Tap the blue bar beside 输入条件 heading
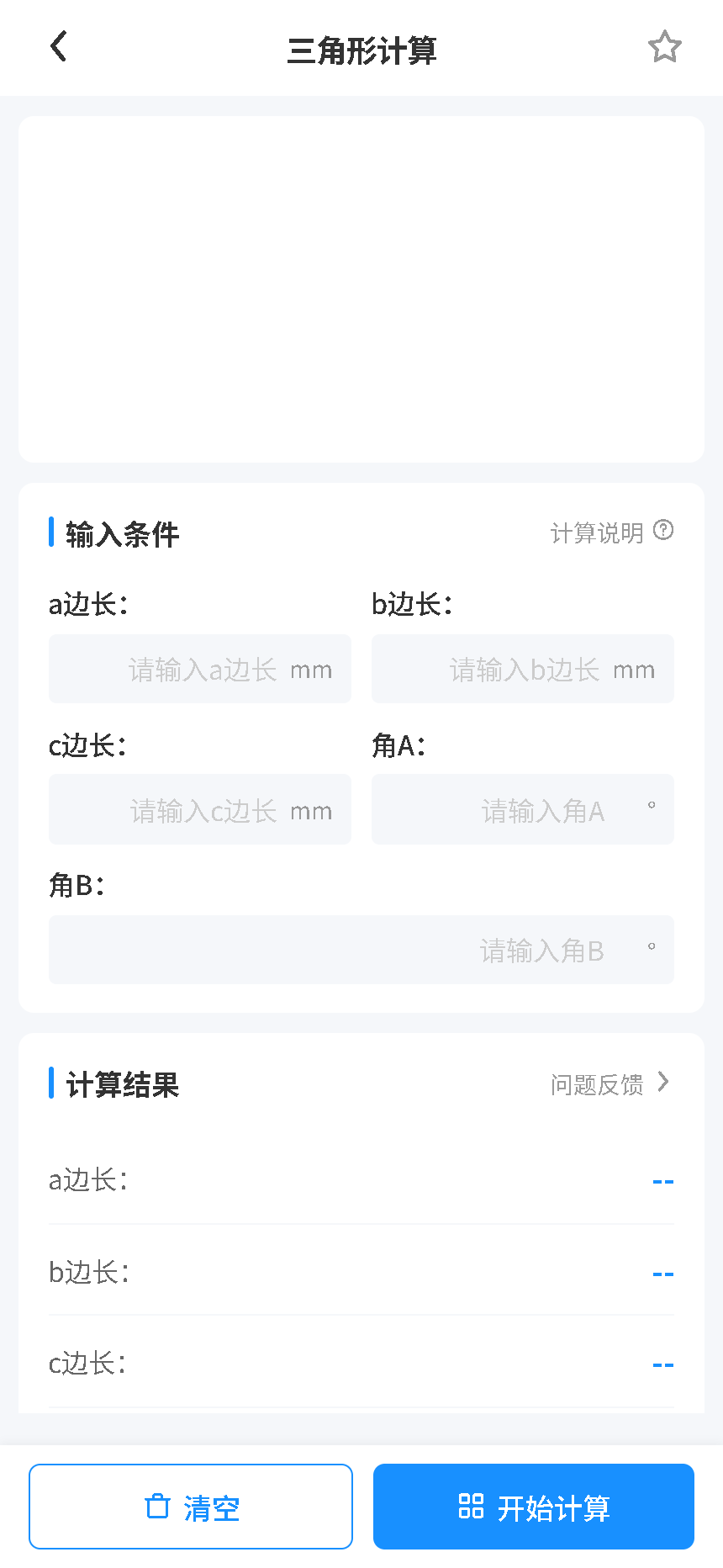The image size is (723, 1568). (x=52, y=530)
